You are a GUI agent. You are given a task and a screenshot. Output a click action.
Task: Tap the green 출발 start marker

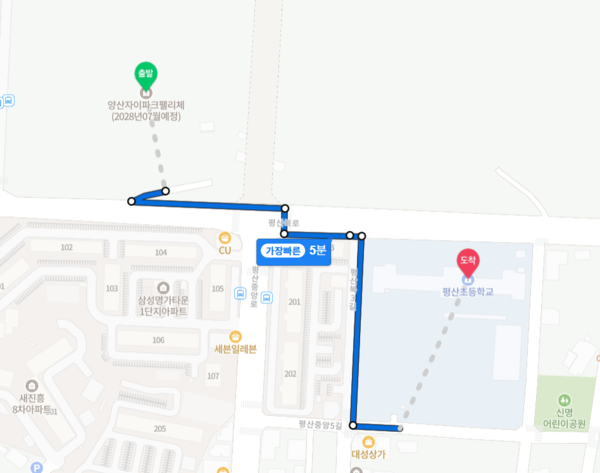(x=146, y=75)
